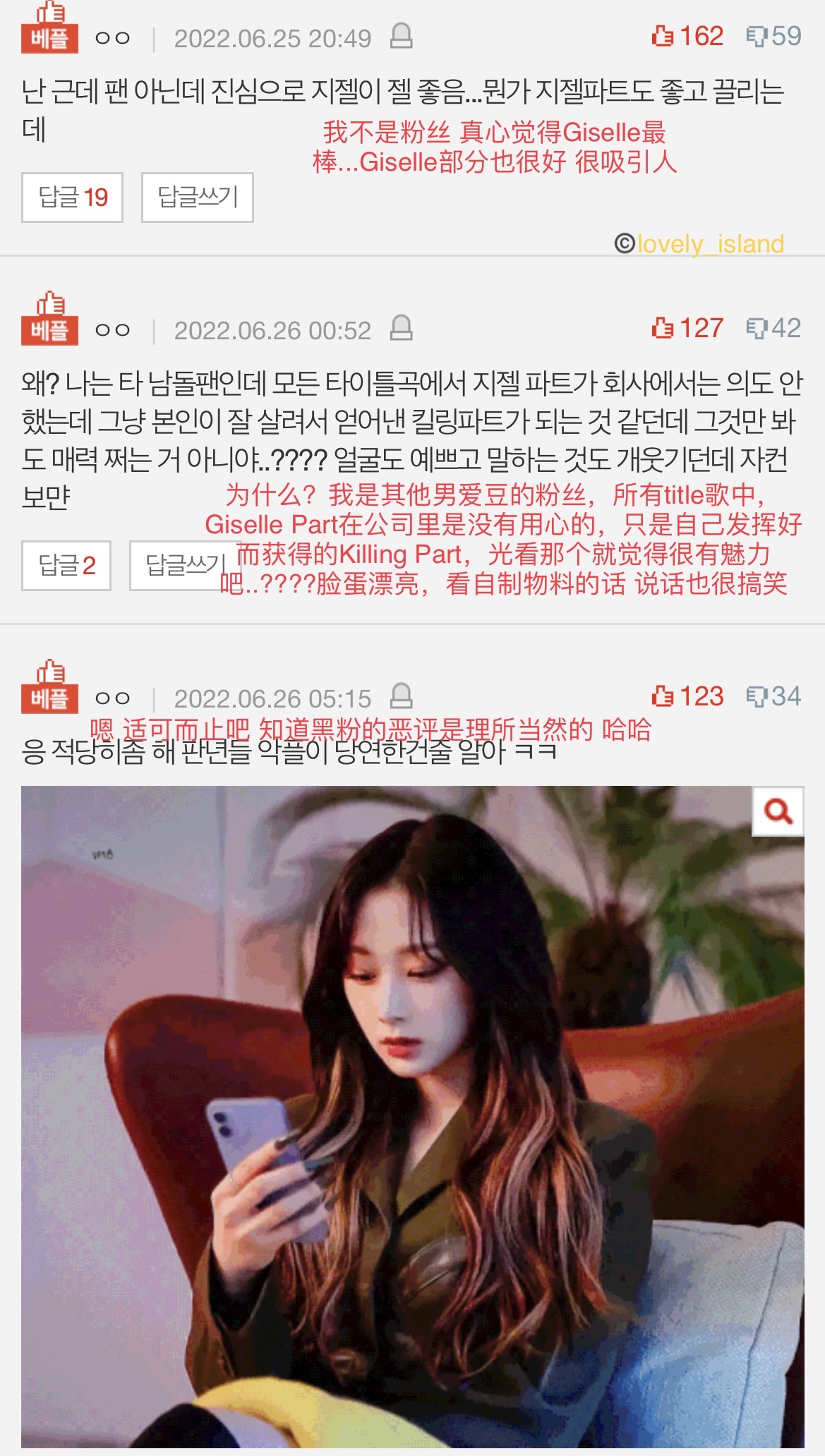Upvote the comment with 123 likes
825x1456 pixels.
(x=687, y=696)
